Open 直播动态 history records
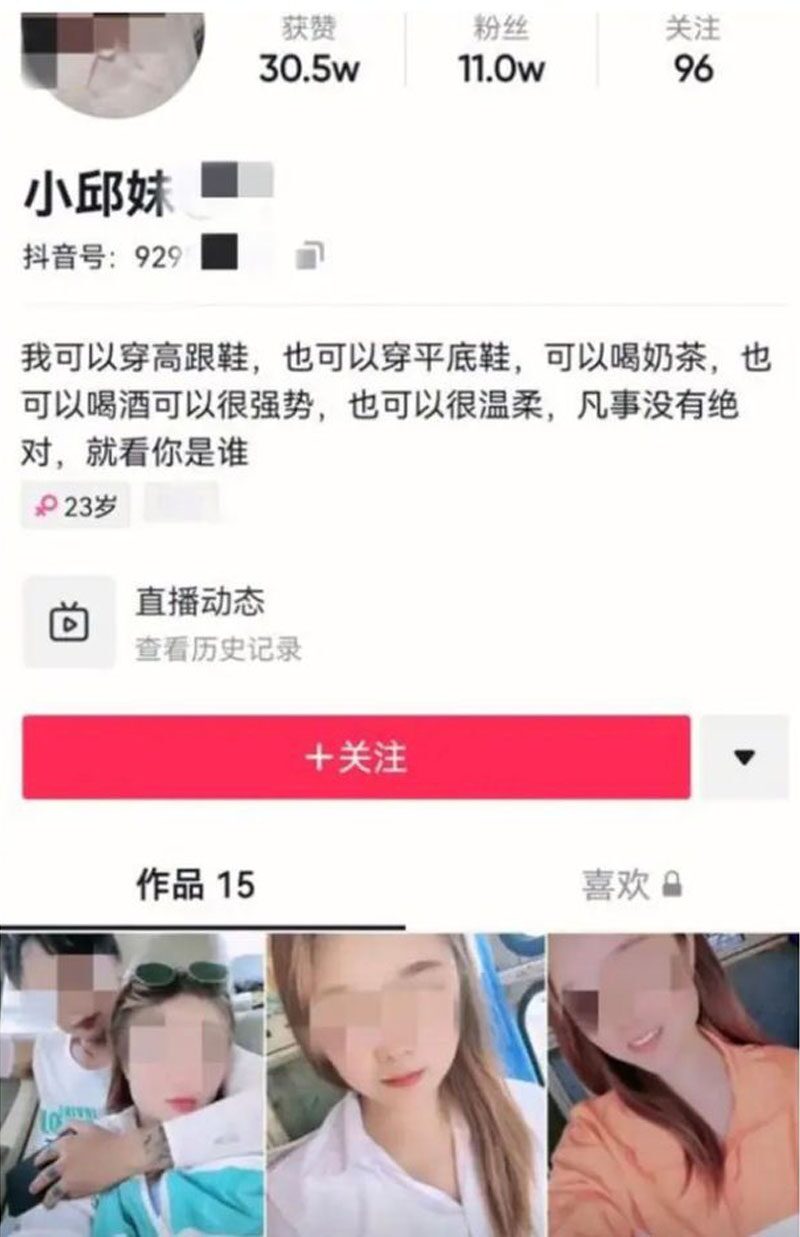800x1237 pixels. click(200, 624)
